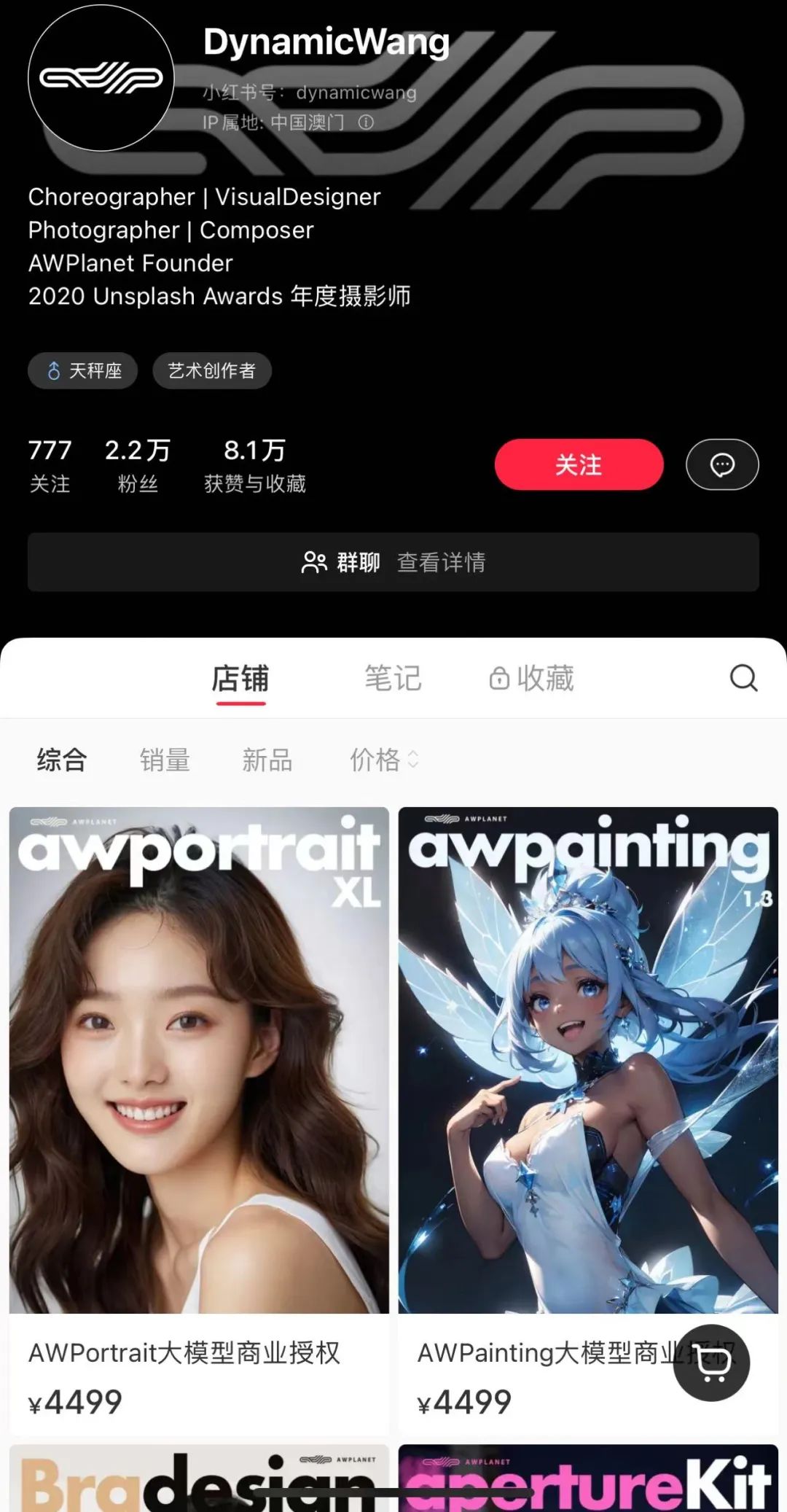Search this profile with the magnifier icon

pos(743,678)
